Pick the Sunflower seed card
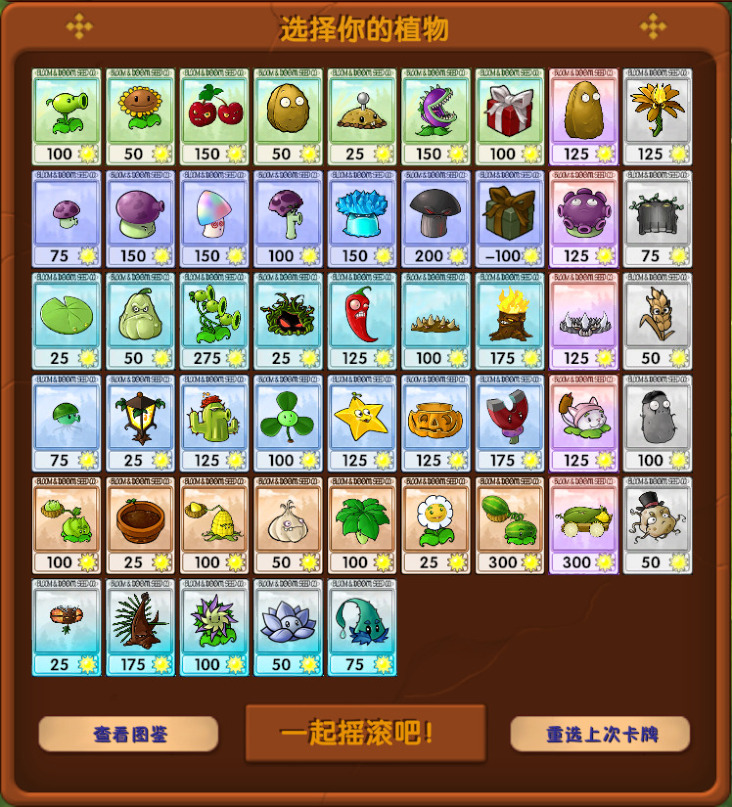Screen dimensions: 732x807 (x=140, y=116)
